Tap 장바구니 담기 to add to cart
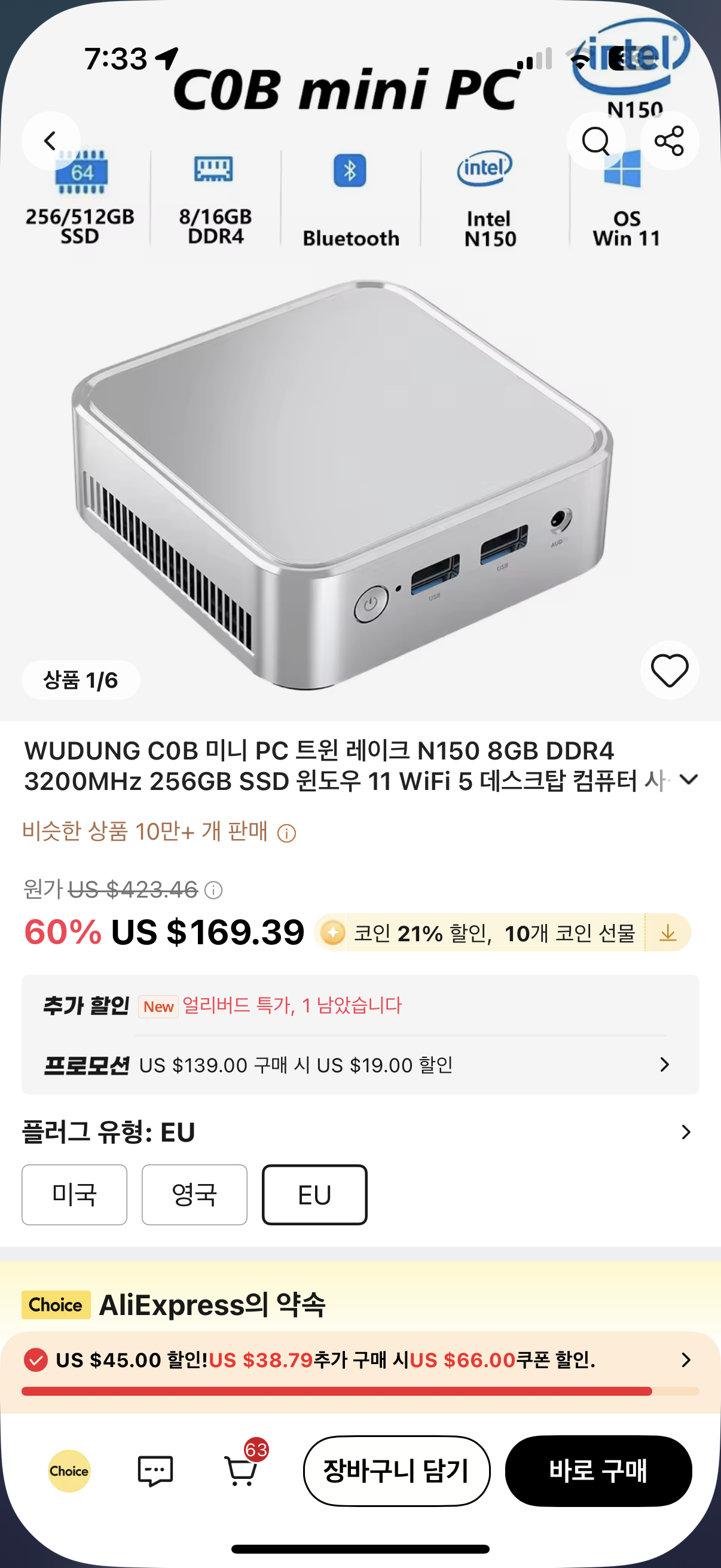 pos(396,1471)
